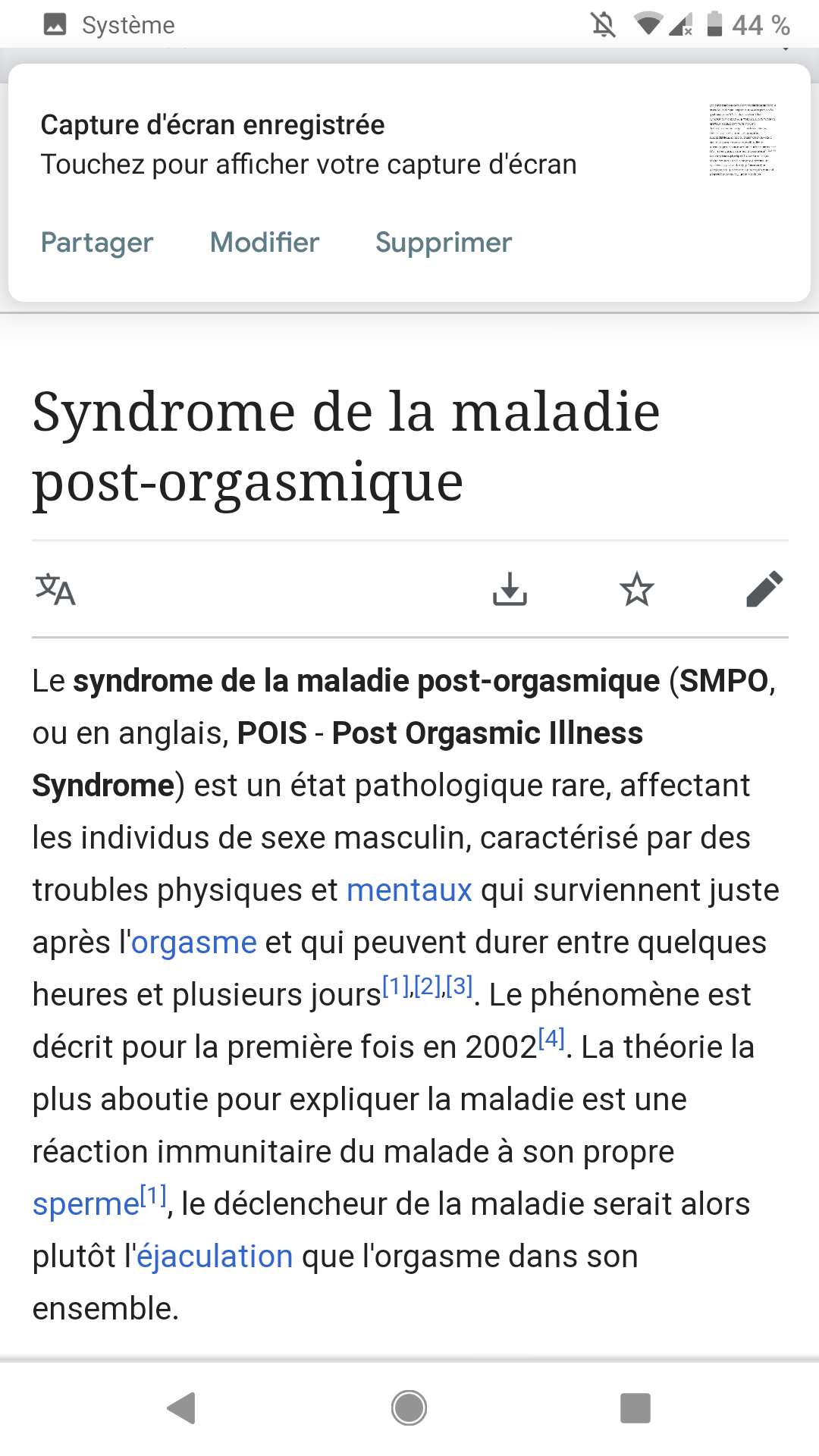819x1456 pixels.
Task: Open the article language selector
Action: click(55, 589)
